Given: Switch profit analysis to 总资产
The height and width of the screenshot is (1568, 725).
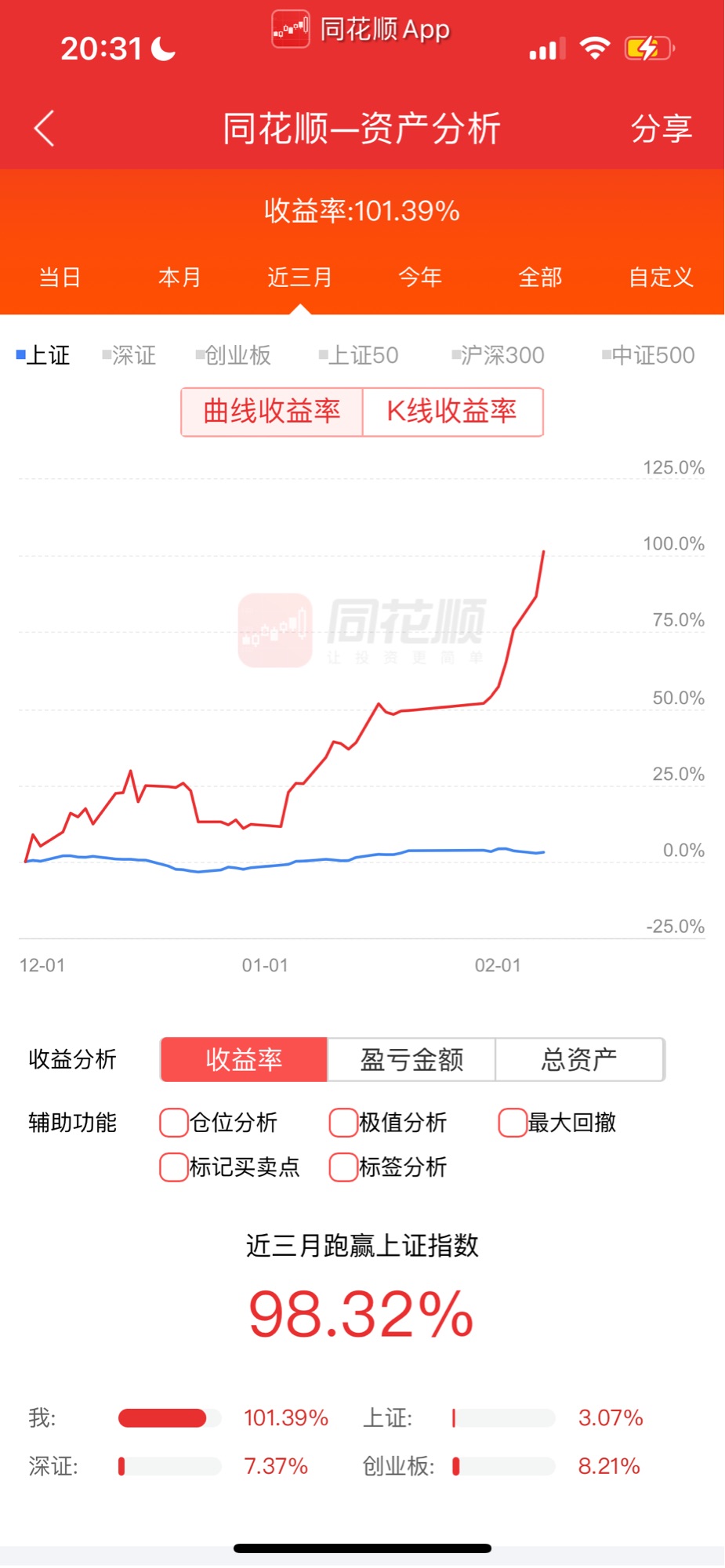Looking at the screenshot, I should [579, 1060].
